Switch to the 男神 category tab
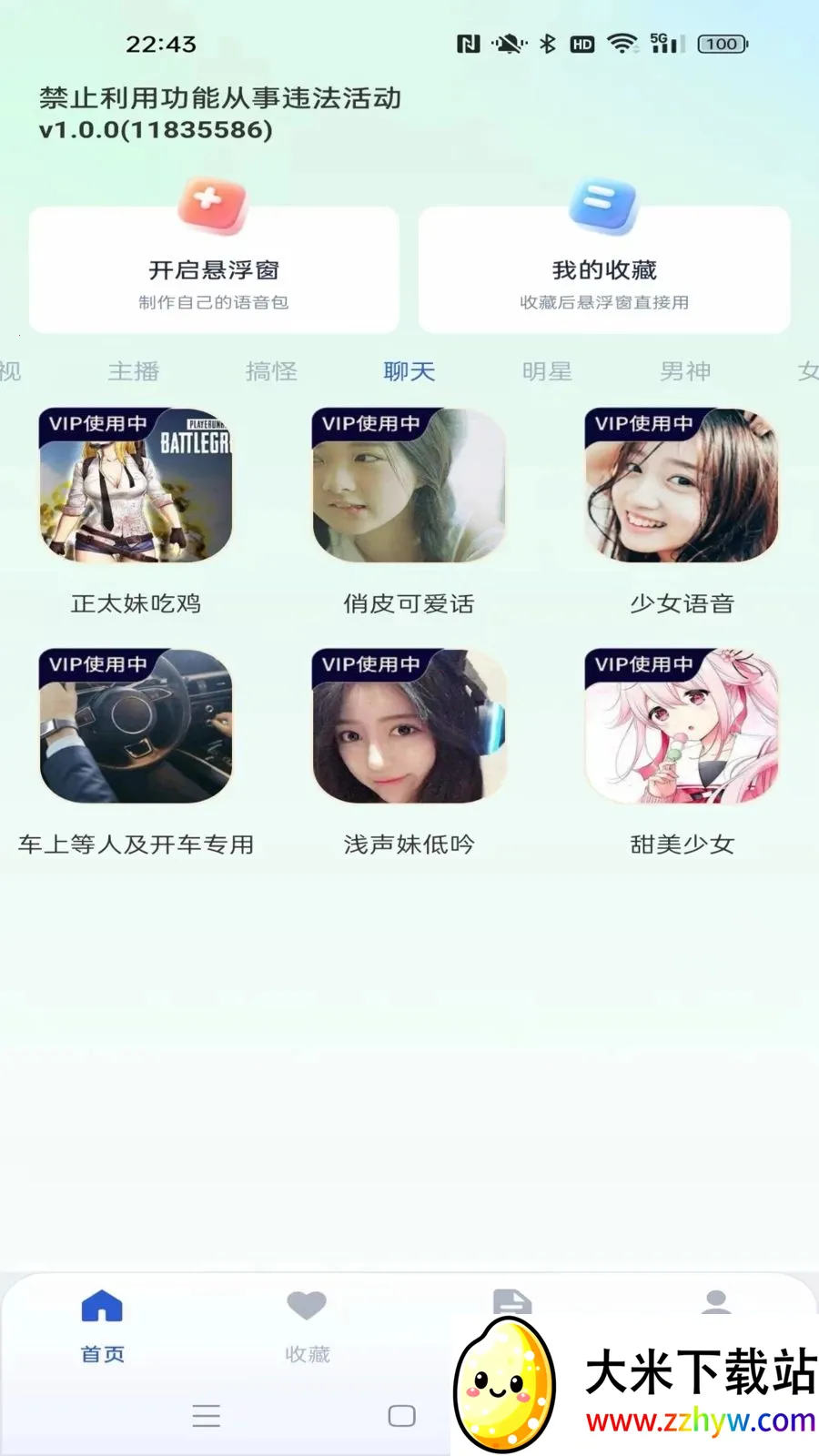 (685, 371)
